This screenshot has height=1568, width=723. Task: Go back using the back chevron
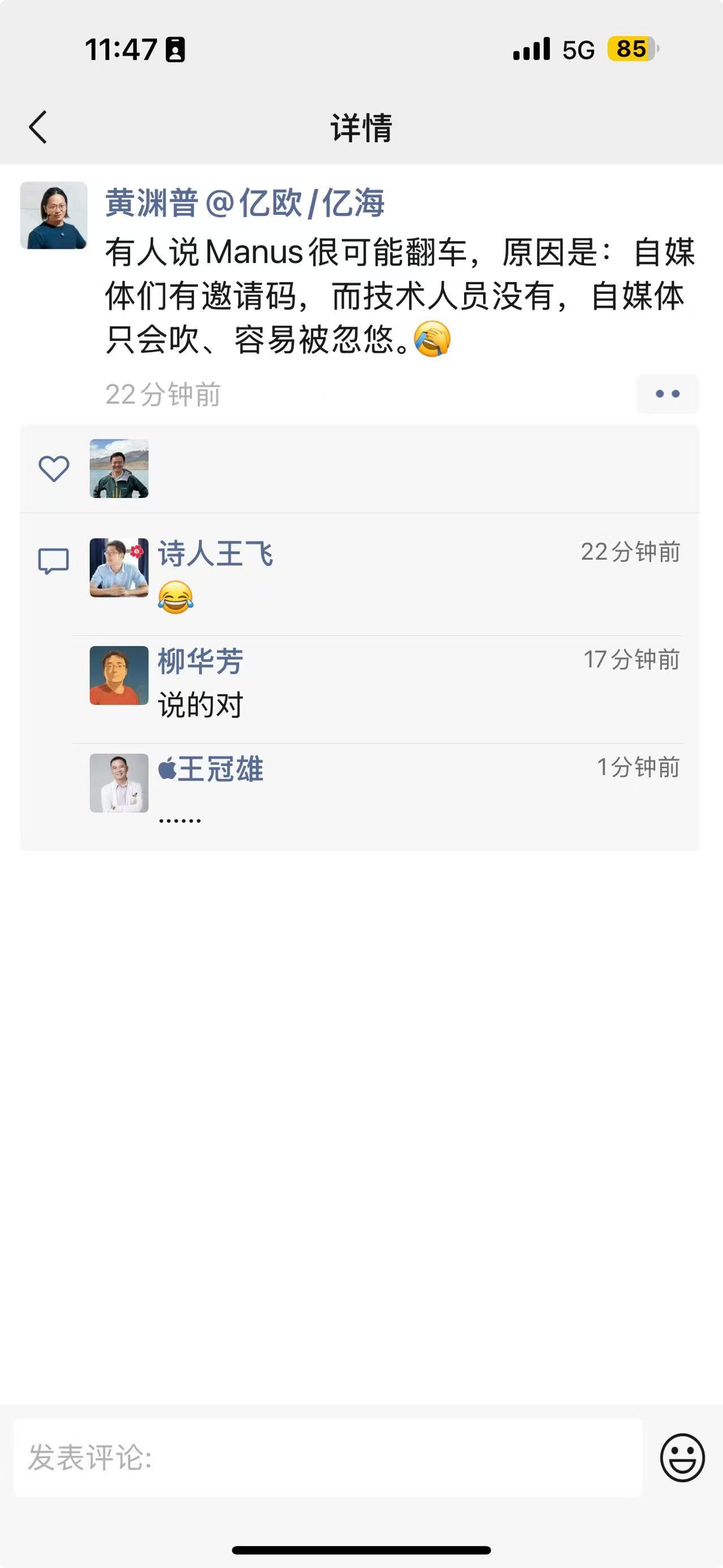[x=38, y=127]
